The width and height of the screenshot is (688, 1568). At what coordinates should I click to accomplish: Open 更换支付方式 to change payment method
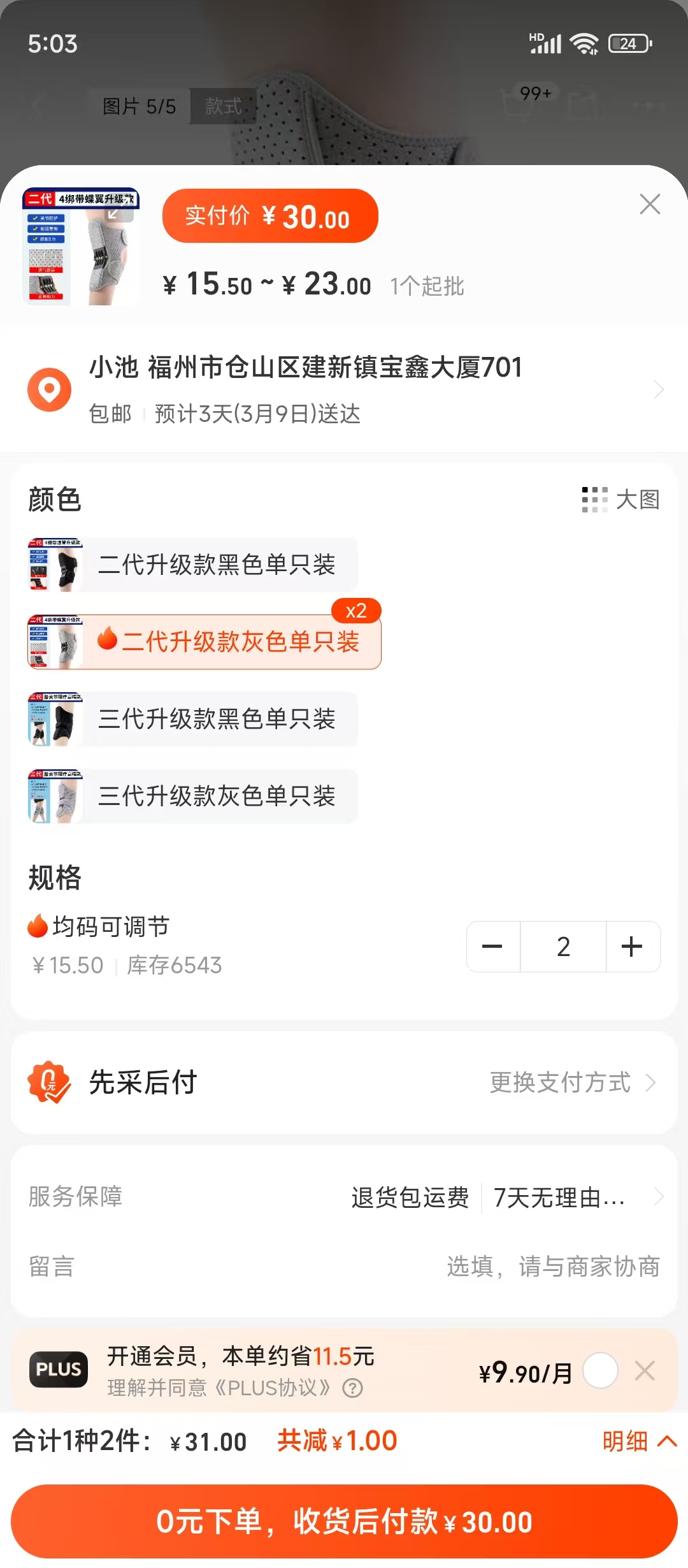click(571, 1082)
